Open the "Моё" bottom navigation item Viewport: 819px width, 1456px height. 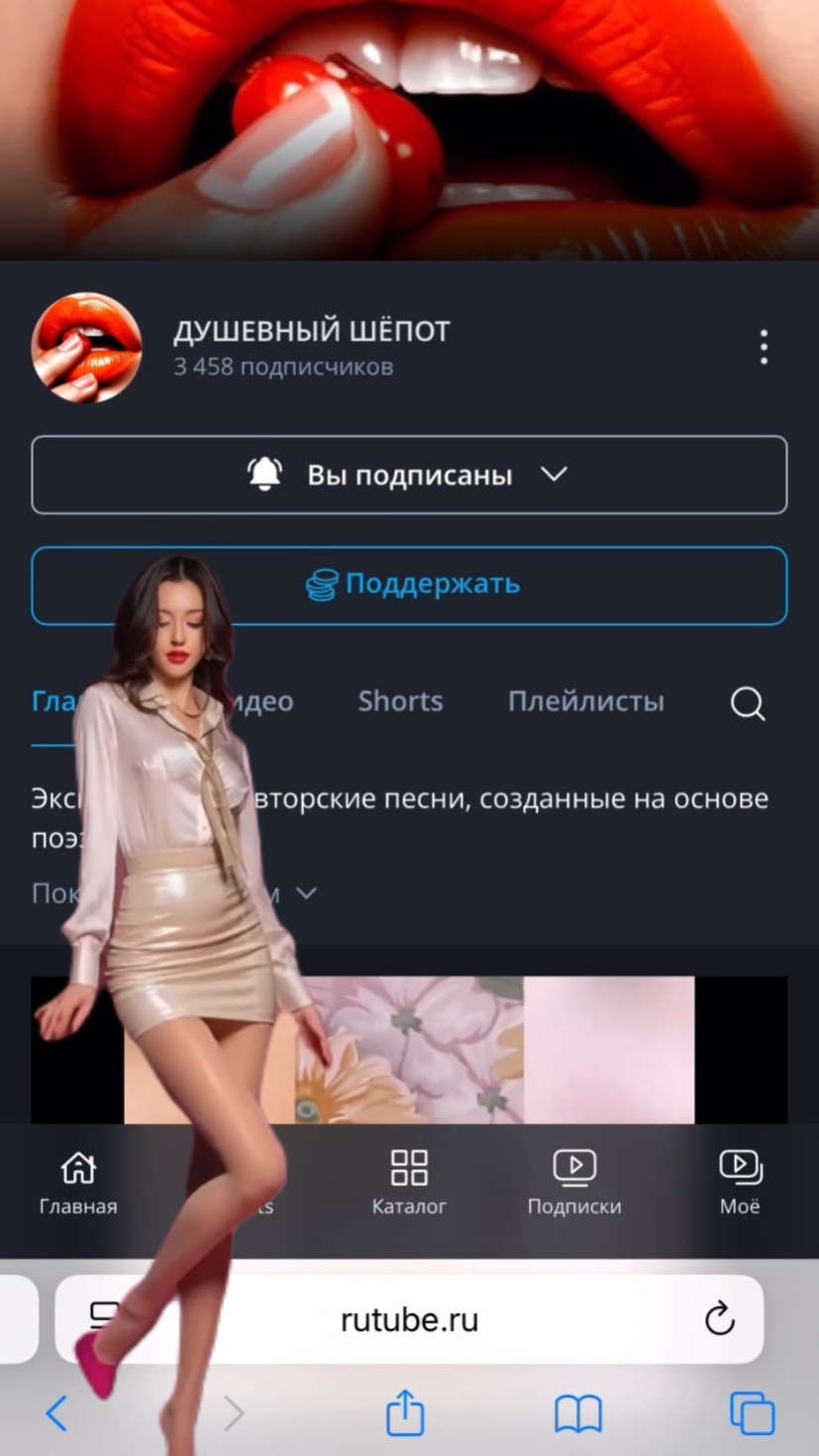pos(740,1183)
